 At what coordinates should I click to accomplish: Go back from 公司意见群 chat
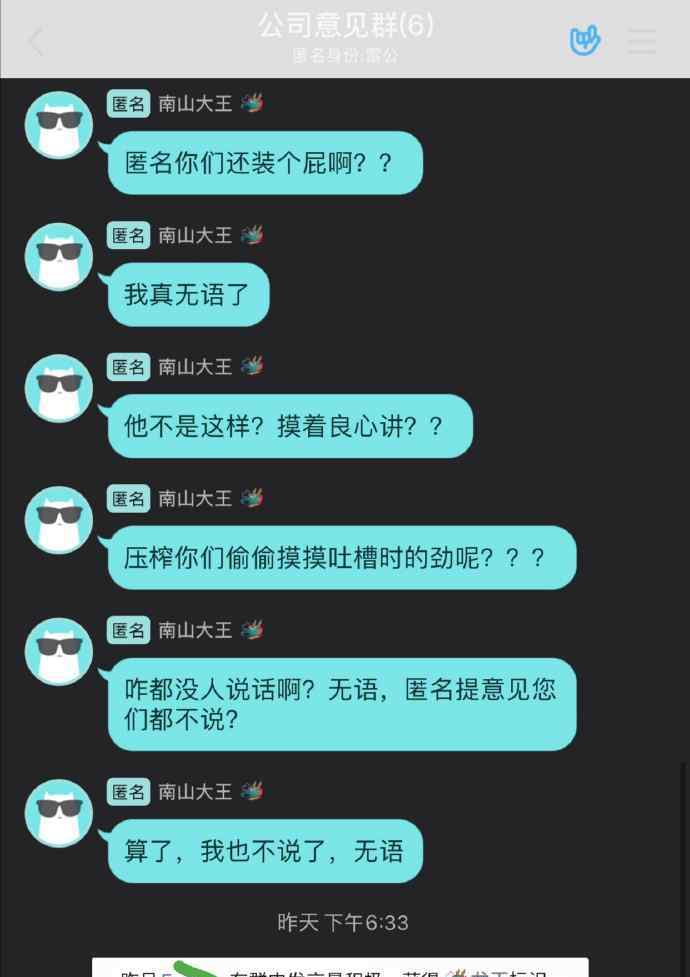(x=36, y=41)
